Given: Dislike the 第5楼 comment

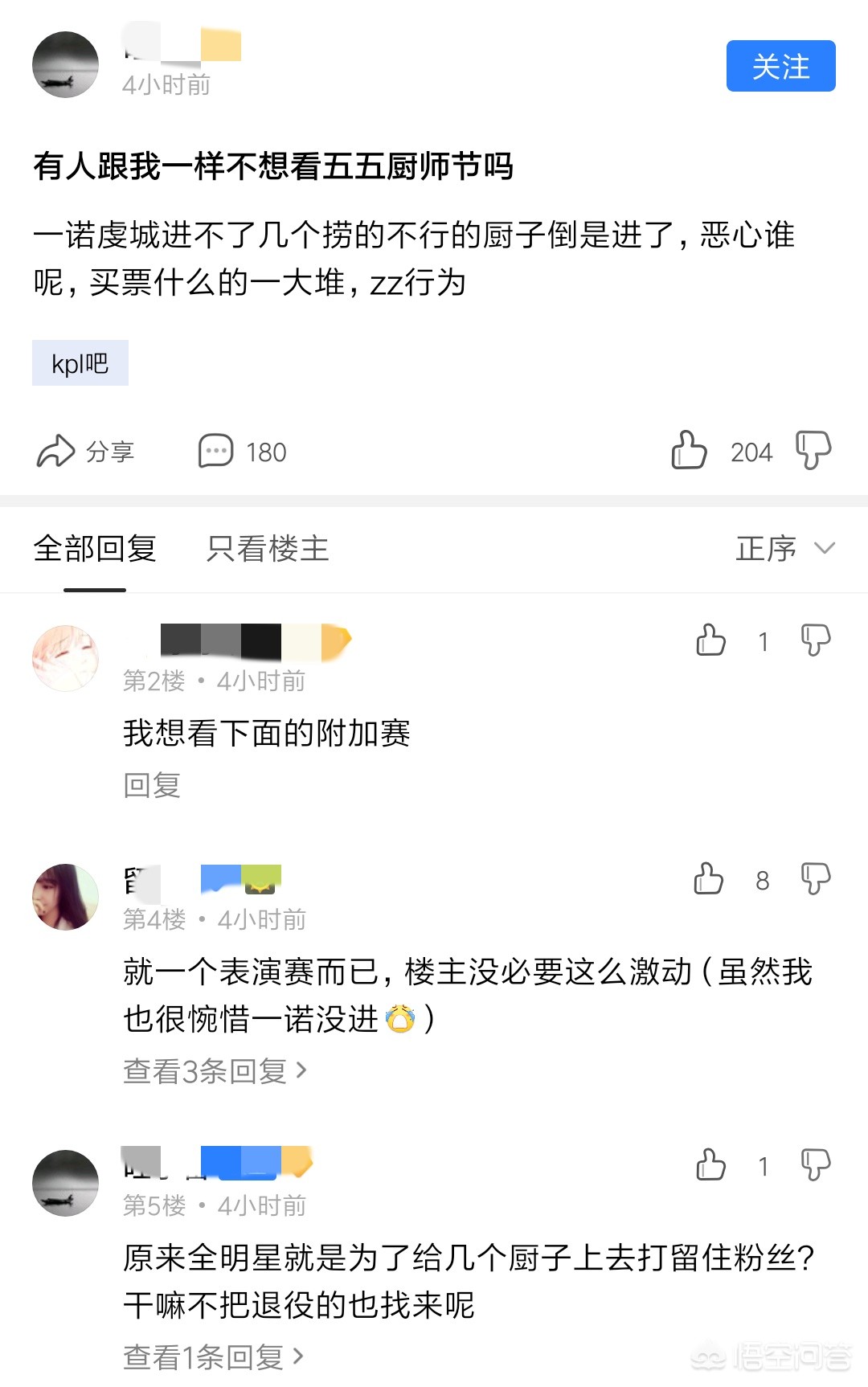Looking at the screenshot, I should click(816, 1165).
